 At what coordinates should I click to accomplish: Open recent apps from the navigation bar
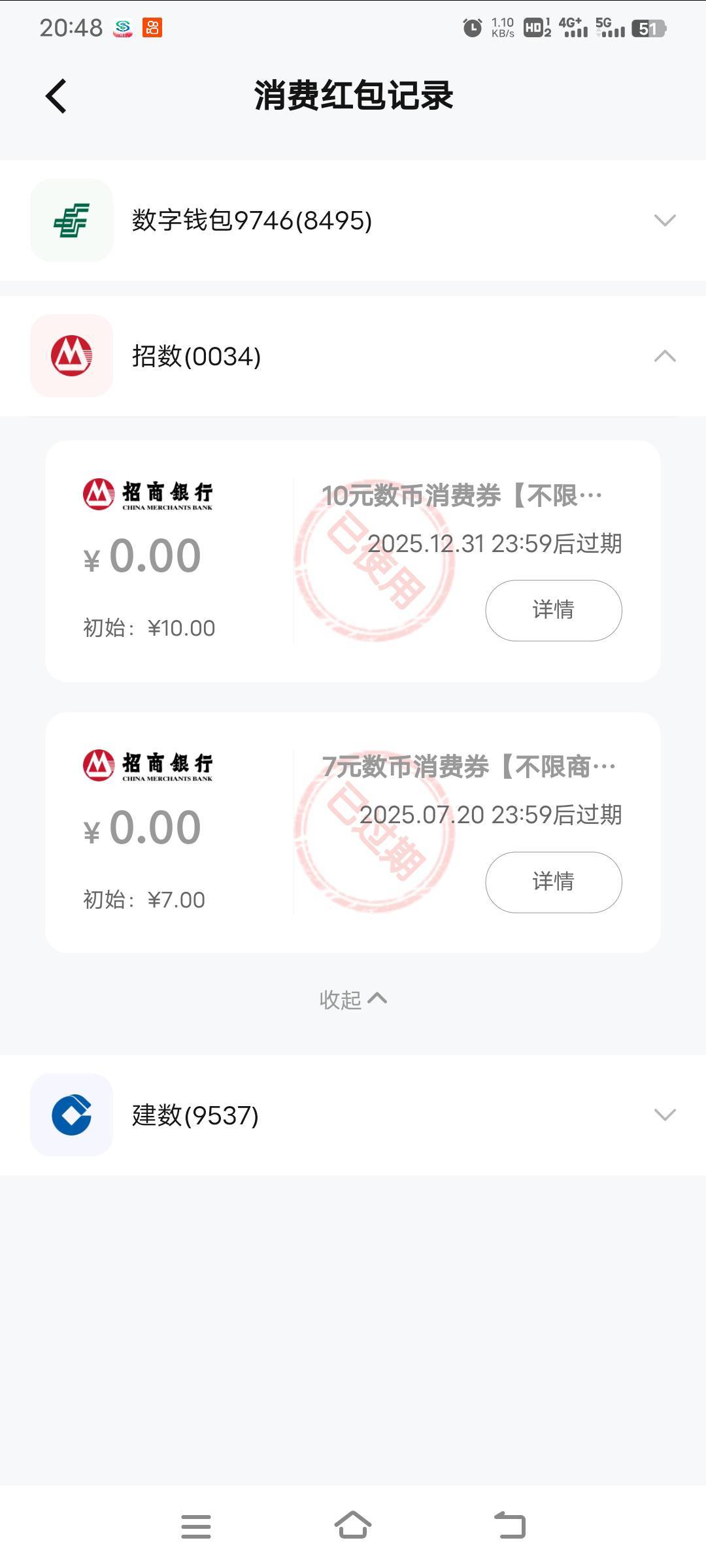point(196,1526)
